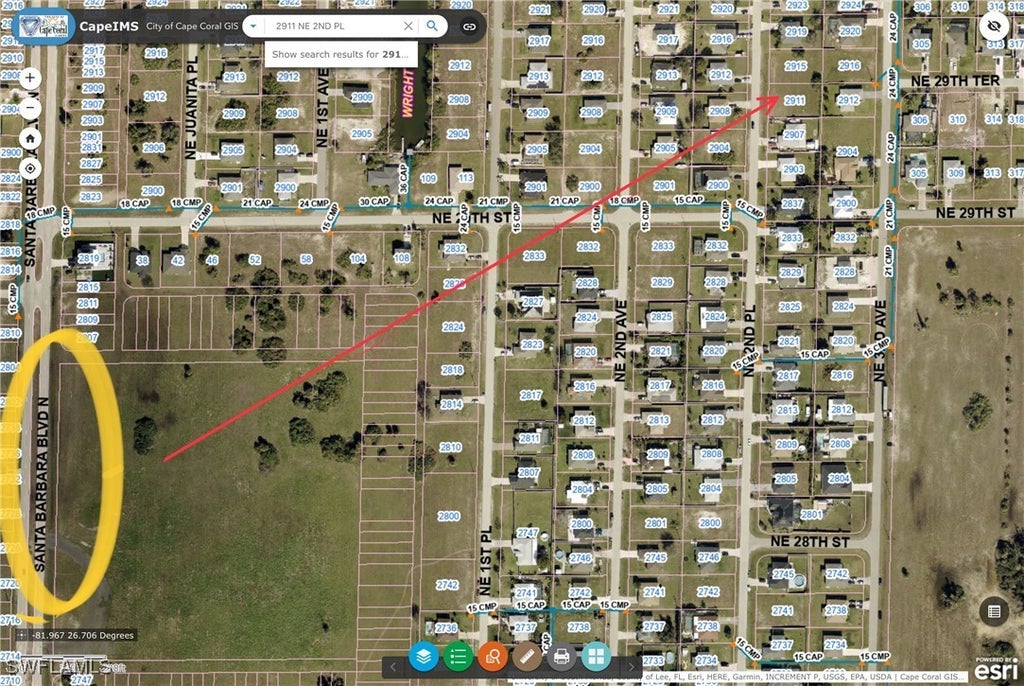1024x686 pixels.
Task: Open the print widget
Action: (x=561, y=657)
